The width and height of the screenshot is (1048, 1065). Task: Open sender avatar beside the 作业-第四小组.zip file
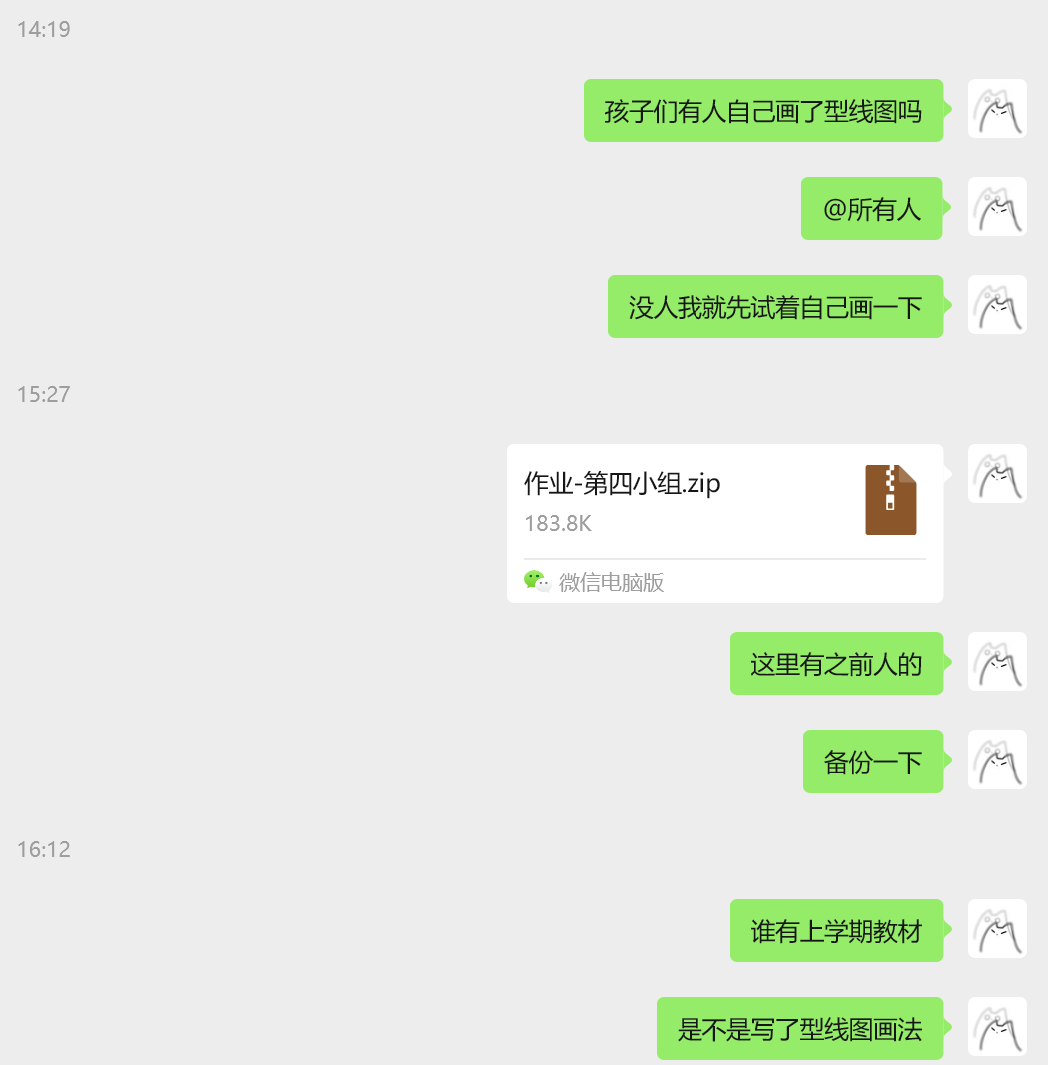997,473
